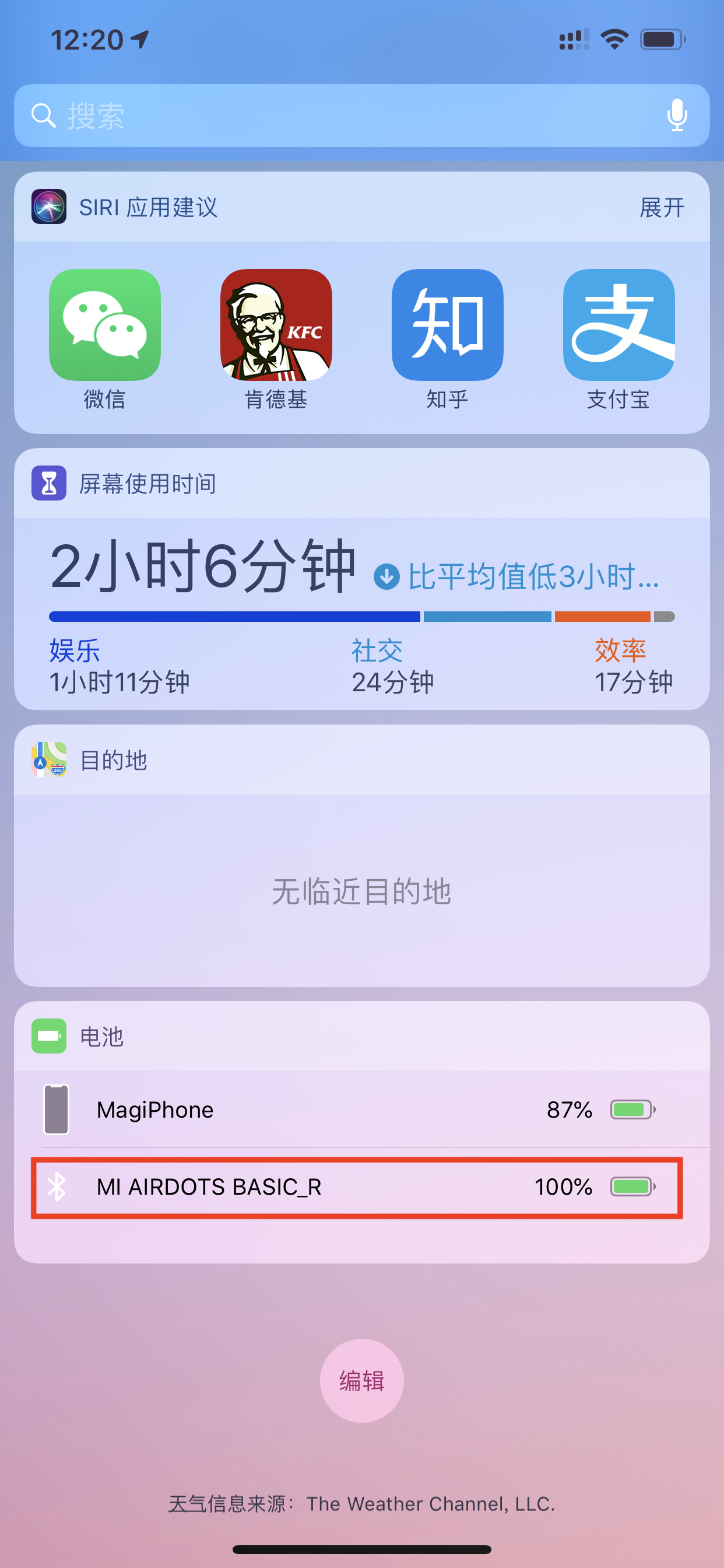This screenshot has width=724, height=1568.
Task: Open the 屏幕使用时间 screen time widget
Action: coord(361,579)
